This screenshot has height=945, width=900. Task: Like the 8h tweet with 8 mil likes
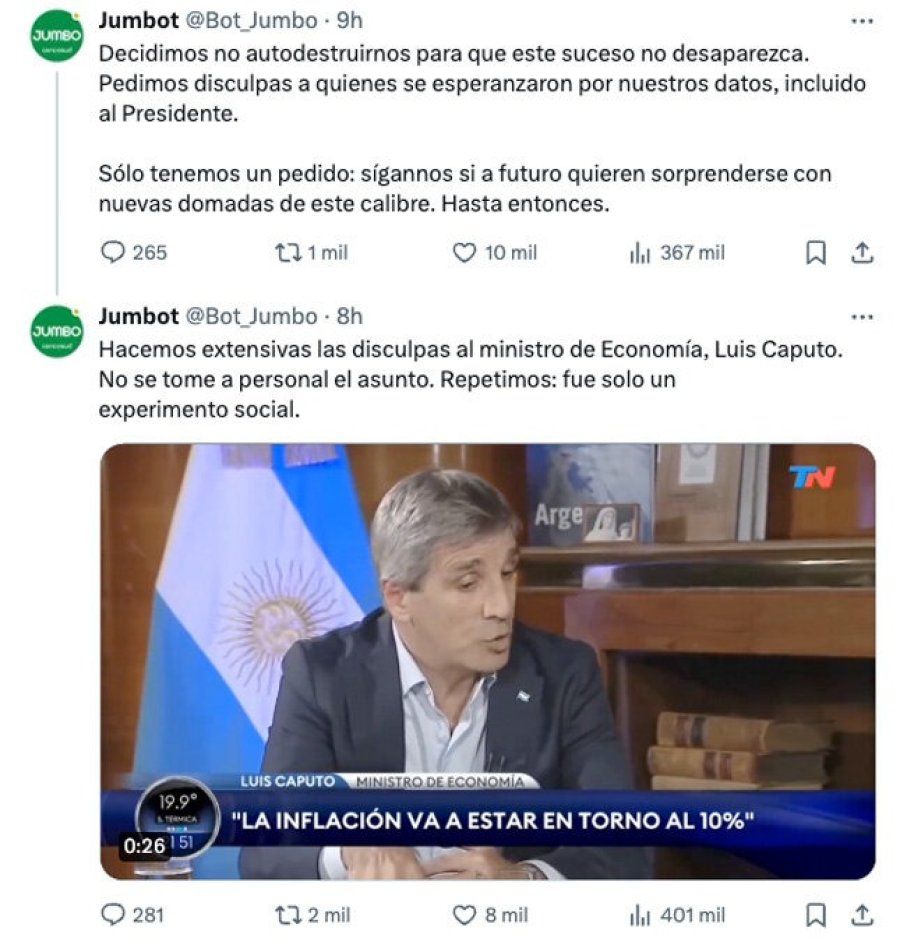point(464,915)
